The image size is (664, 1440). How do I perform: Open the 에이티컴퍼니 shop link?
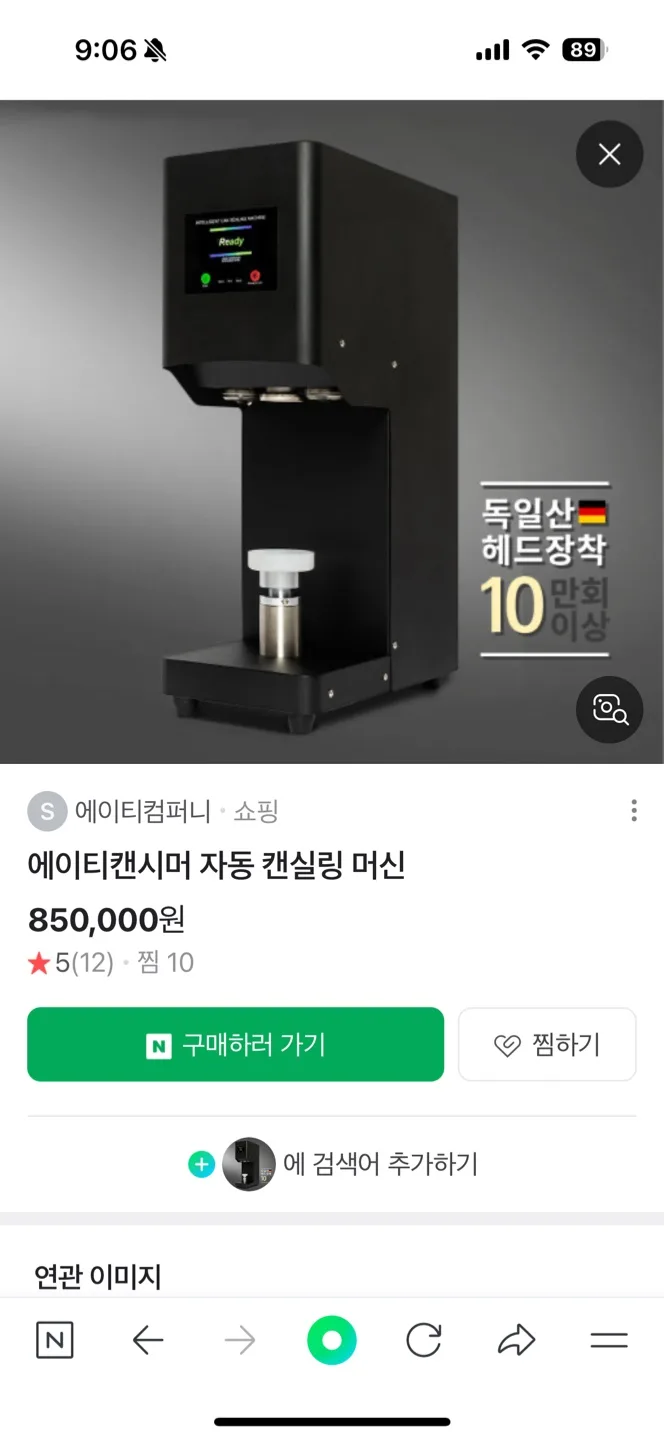click(x=142, y=811)
